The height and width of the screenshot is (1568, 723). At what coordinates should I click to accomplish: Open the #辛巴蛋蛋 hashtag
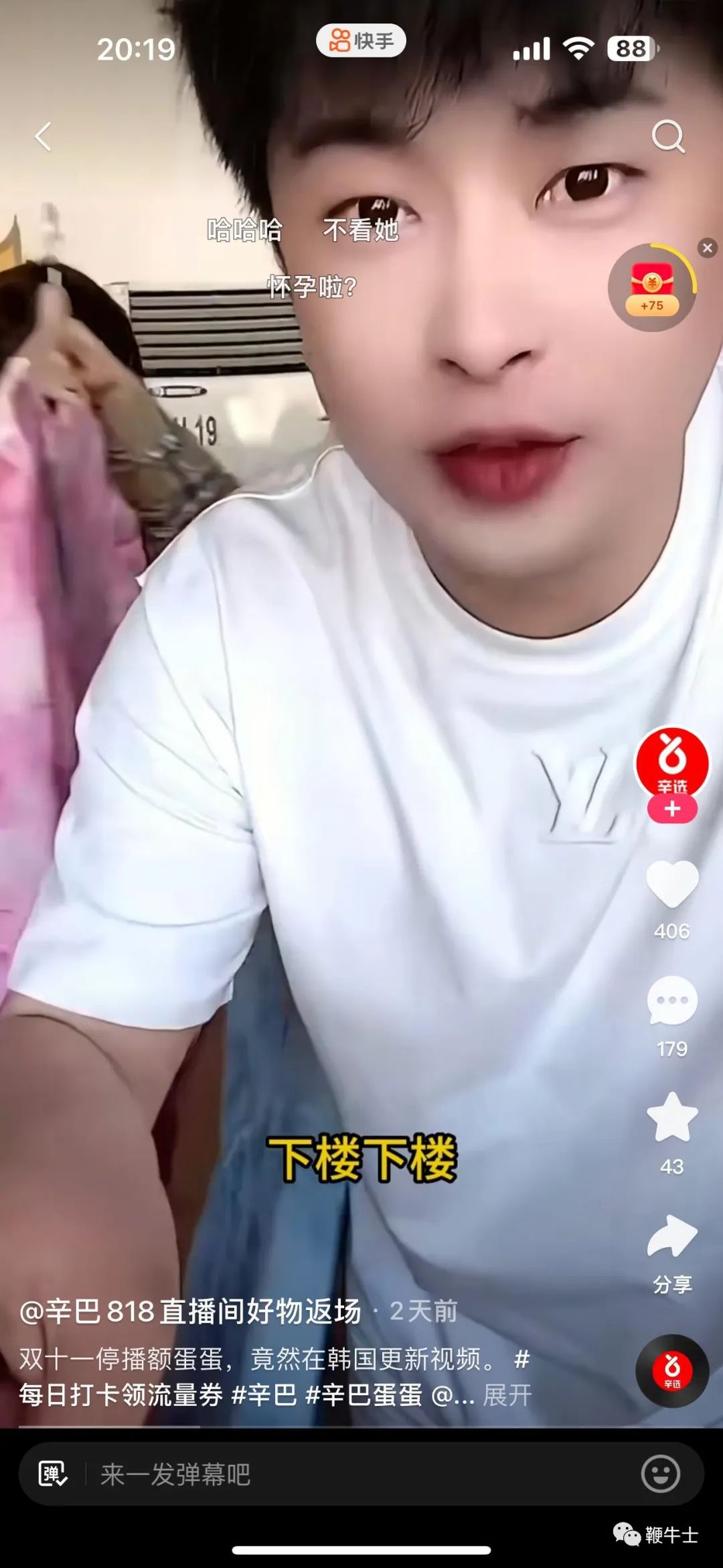364,1395
